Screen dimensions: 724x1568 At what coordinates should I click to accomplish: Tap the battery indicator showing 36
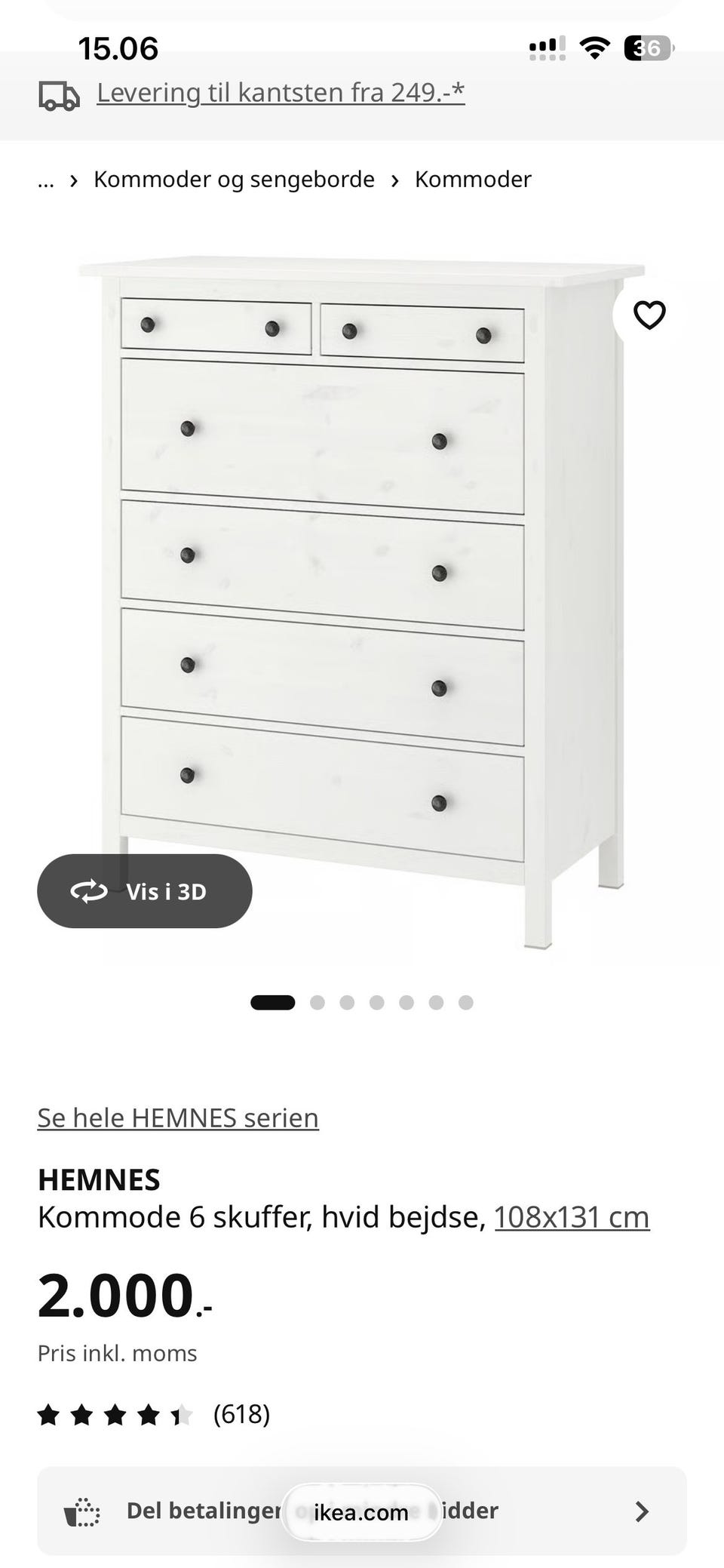[647, 48]
